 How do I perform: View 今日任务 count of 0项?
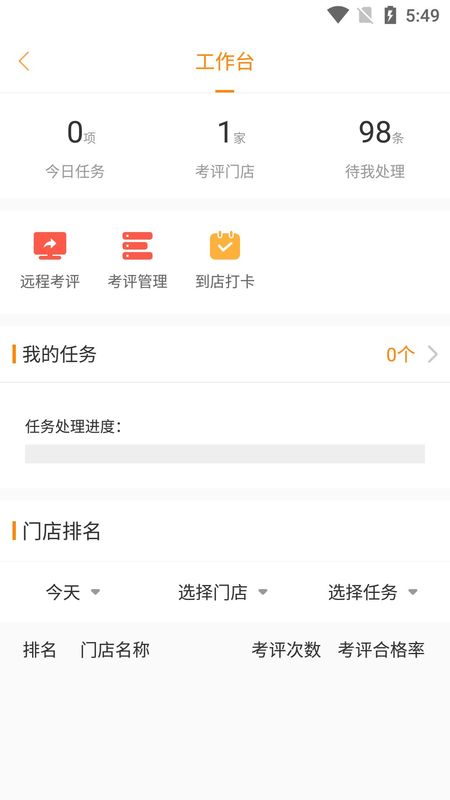coord(75,149)
